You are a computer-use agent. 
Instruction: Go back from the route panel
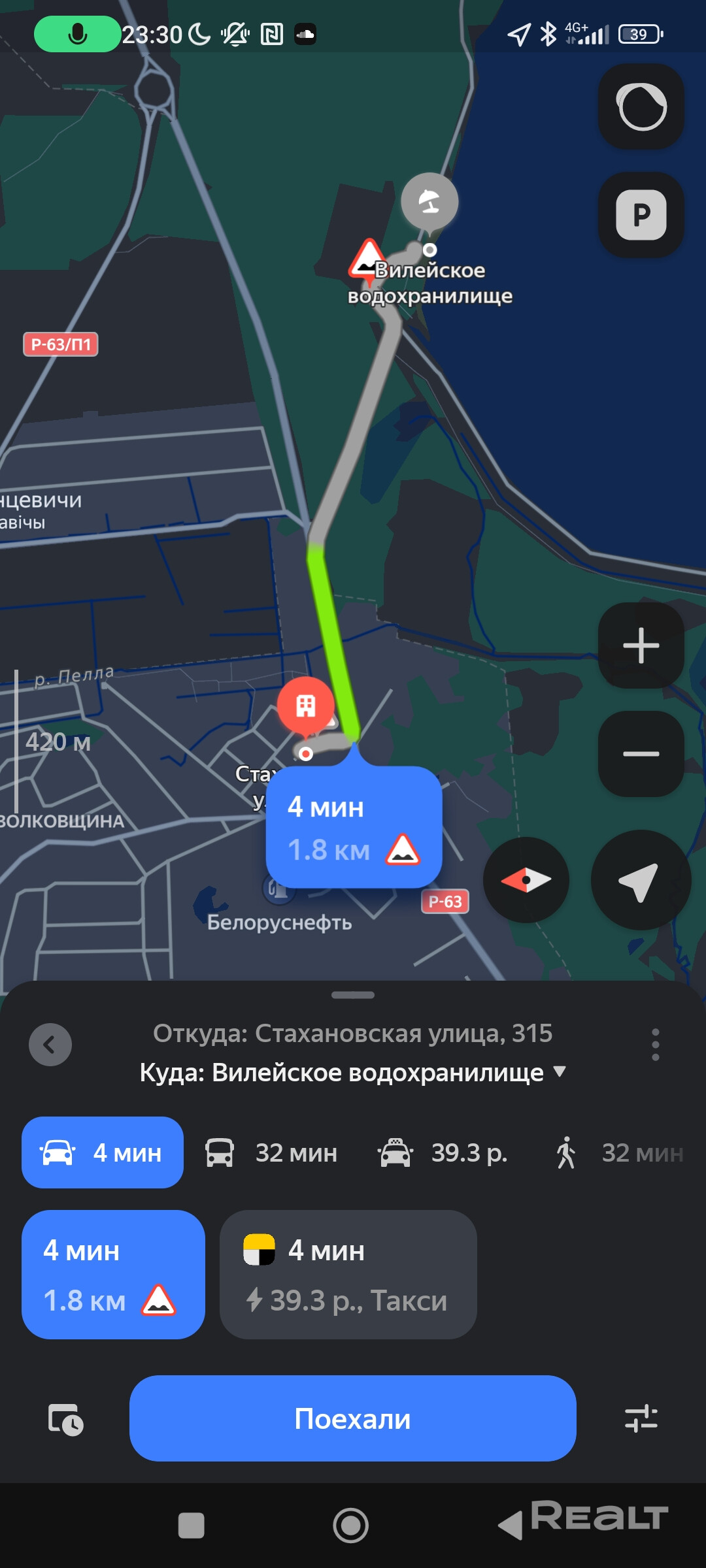coord(50,1045)
